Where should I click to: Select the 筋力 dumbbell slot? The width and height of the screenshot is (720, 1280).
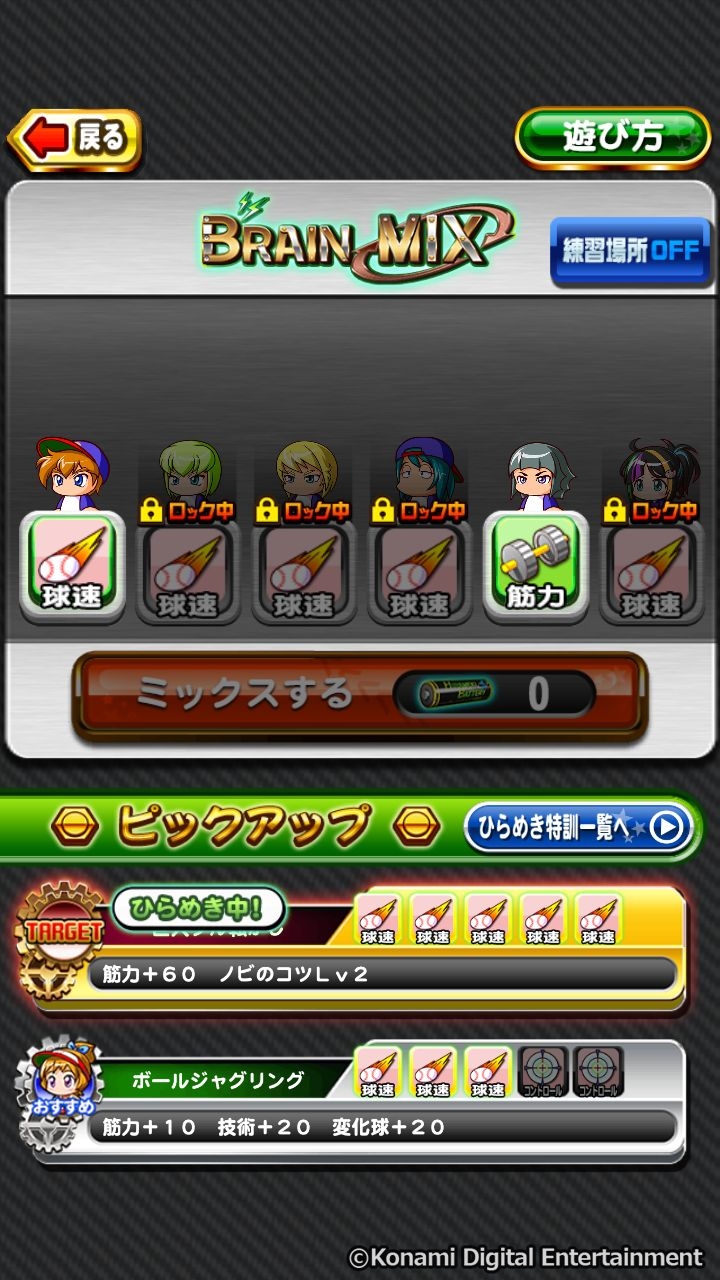[x=535, y=566]
